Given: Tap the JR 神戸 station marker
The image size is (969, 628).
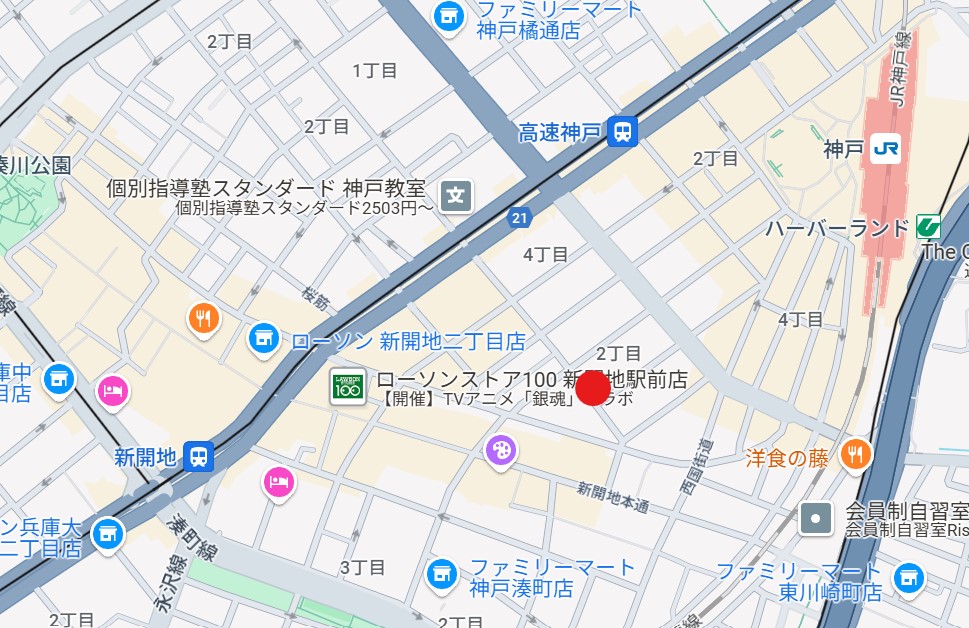Looking at the screenshot, I should point(885,149).
